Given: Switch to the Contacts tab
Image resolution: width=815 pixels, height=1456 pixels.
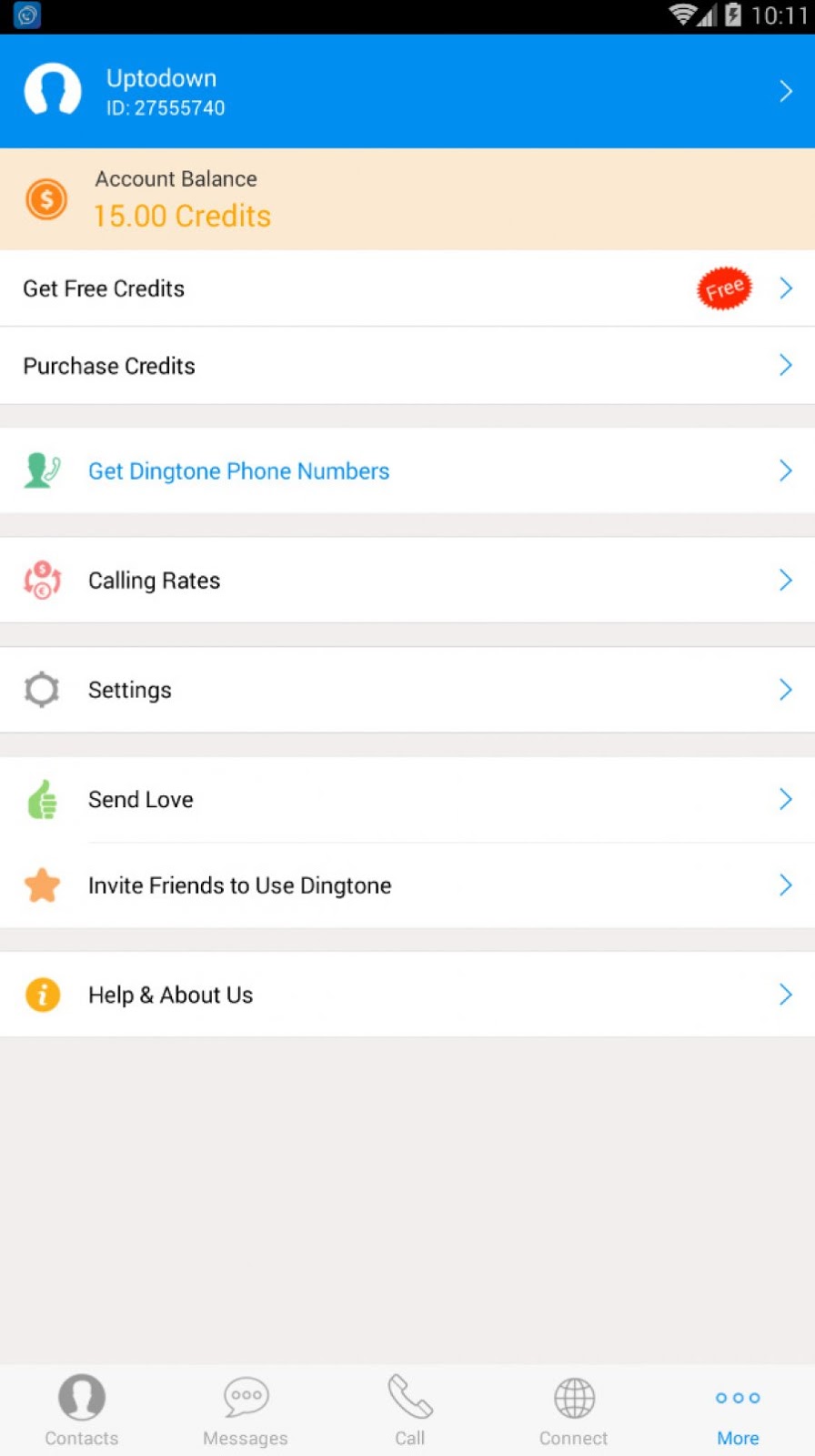Looking at the screenshot, I should pyautogui.click(x=82, y=1410).
